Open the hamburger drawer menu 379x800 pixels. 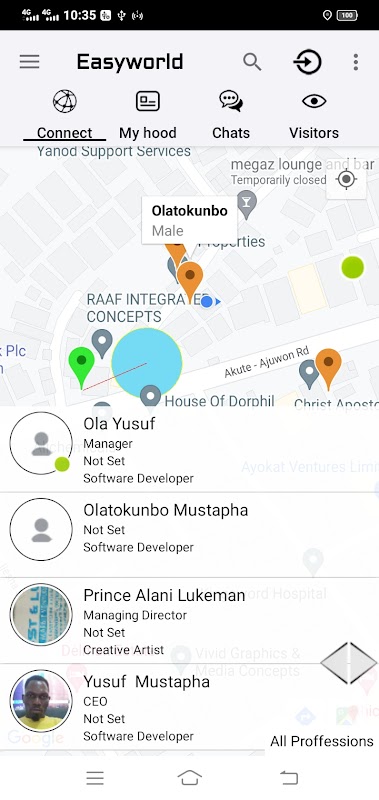30,62
